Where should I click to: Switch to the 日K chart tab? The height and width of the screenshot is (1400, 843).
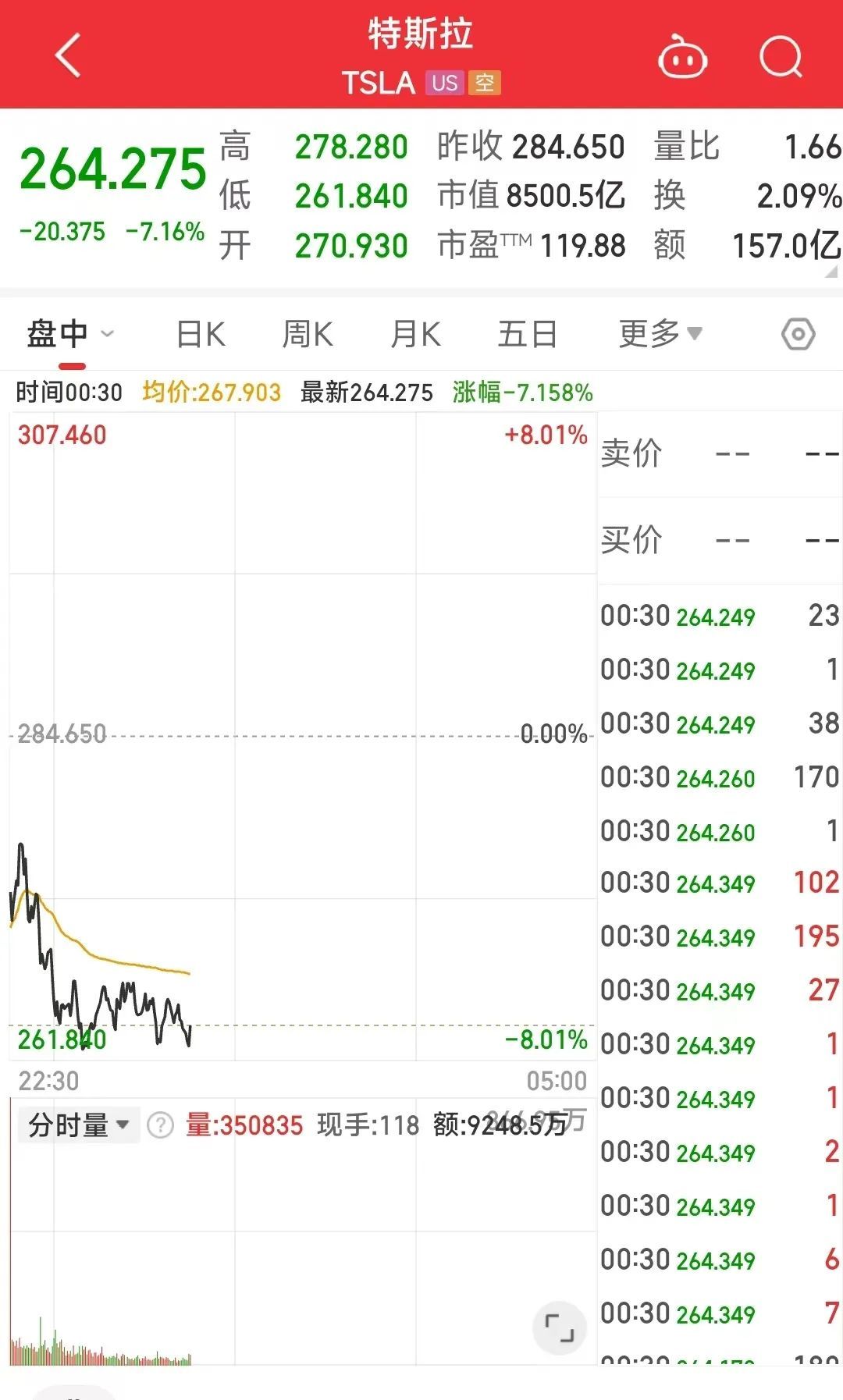[201, 335]
